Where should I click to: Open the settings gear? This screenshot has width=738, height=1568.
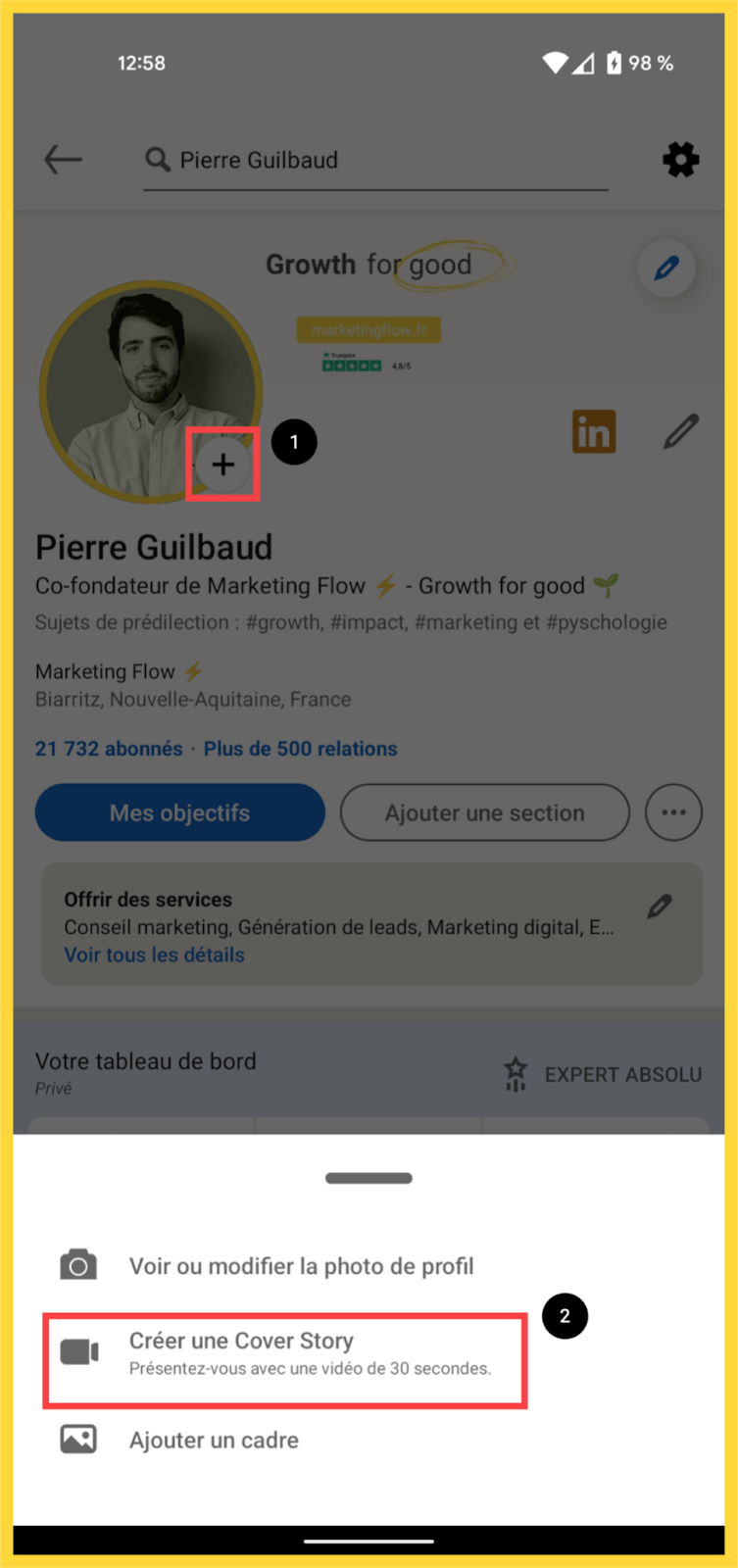(680, 160)
